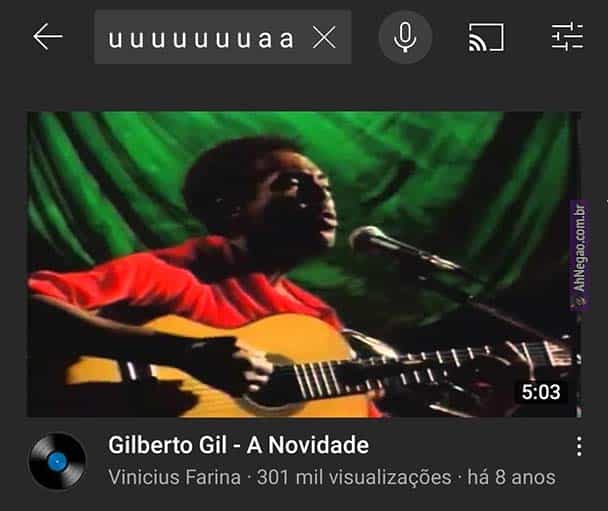Play Gilberto Gil - A Novidade video
The image size is (608, 511).
(302, 264)
